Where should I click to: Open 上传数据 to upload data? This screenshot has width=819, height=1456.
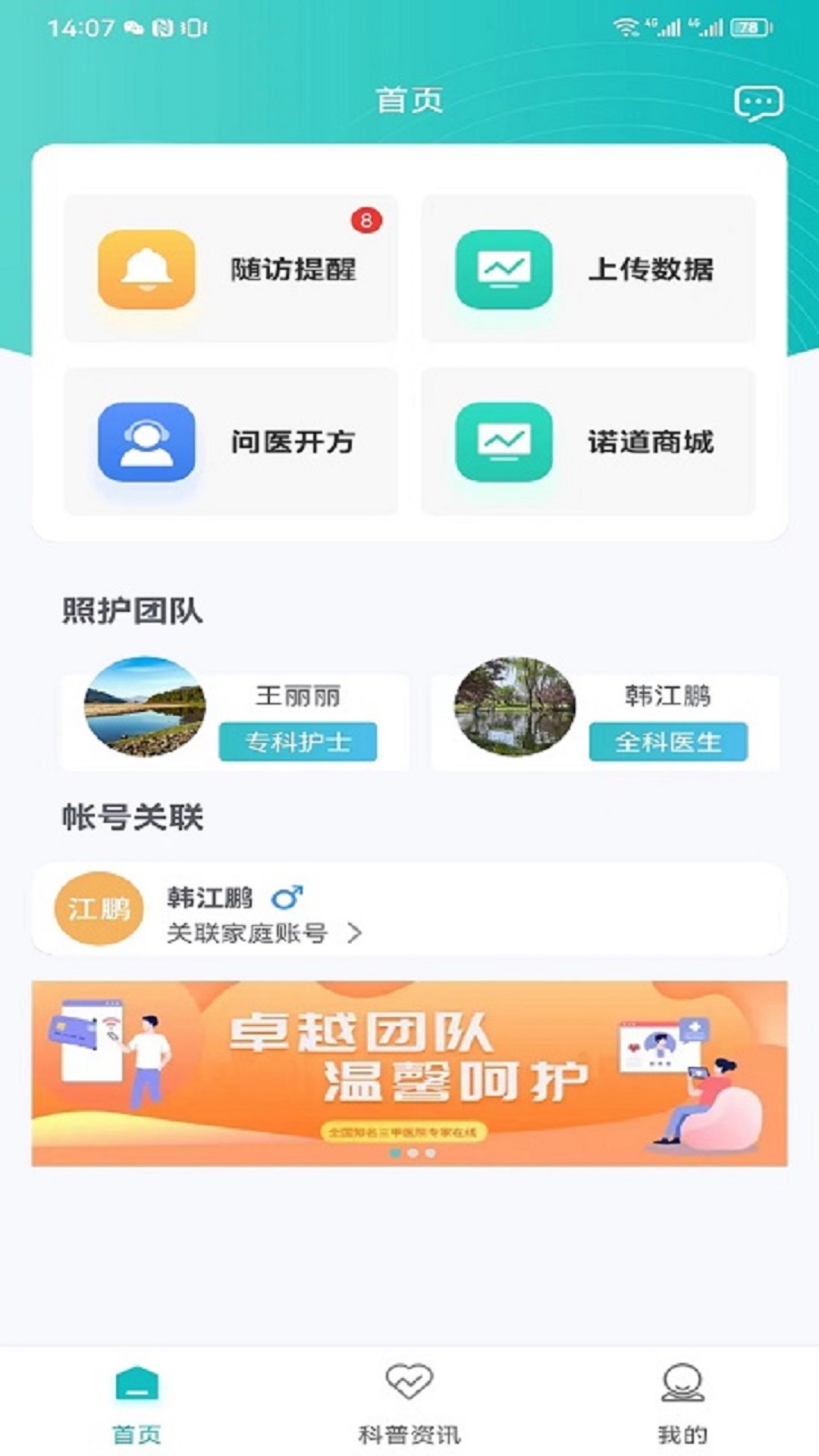(588, 268)
